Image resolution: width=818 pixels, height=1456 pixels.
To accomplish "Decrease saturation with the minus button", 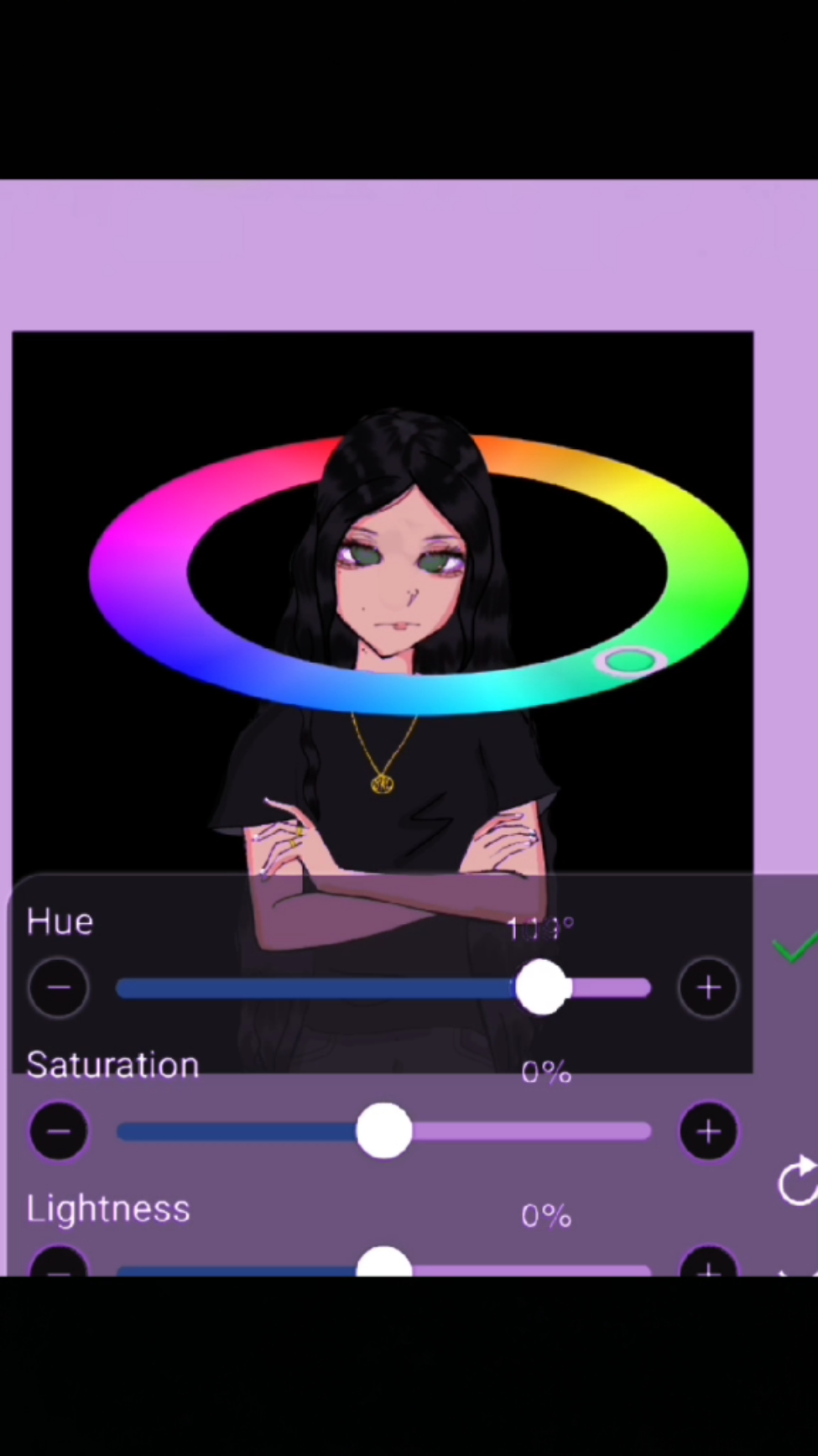I will pos(59,1132).
